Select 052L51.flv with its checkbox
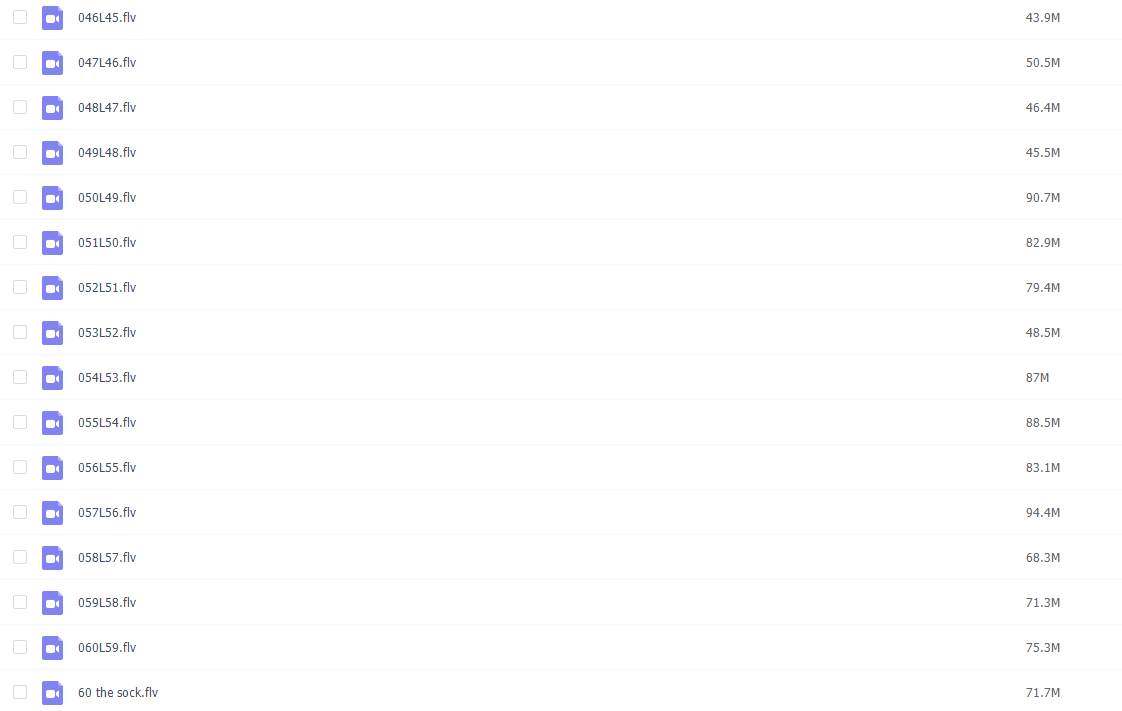 20,287
